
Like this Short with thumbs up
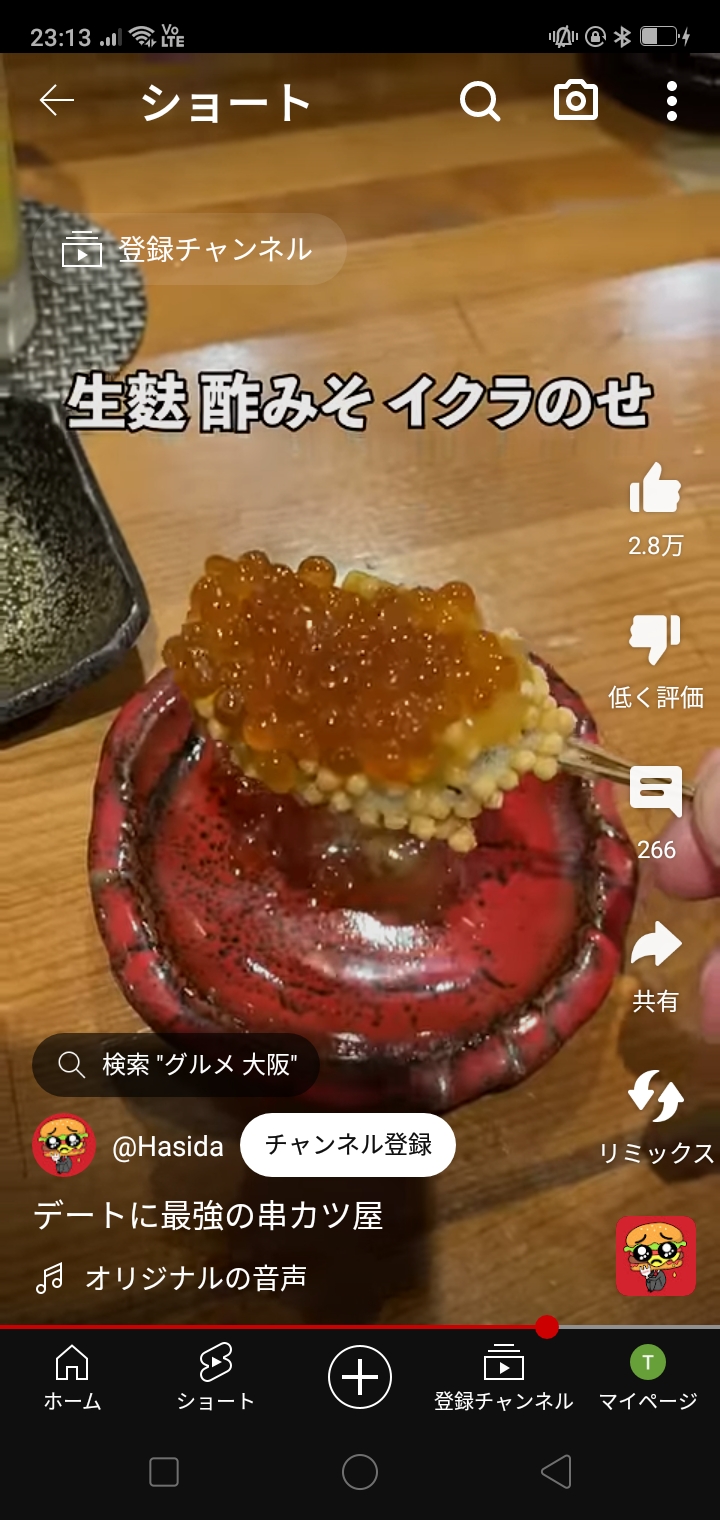click(655, 490)
